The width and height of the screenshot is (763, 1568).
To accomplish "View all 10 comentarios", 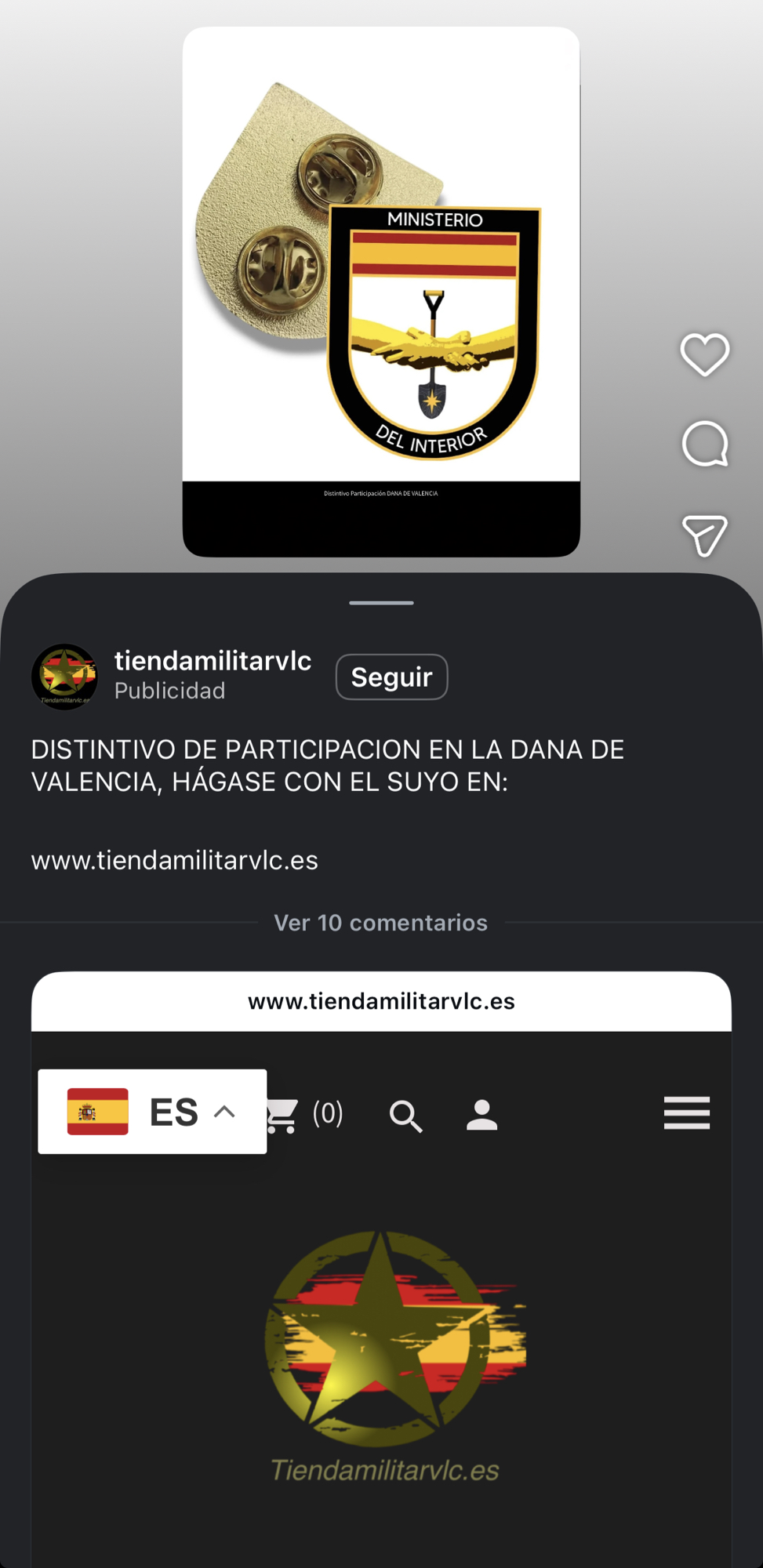I will [380, 923].
